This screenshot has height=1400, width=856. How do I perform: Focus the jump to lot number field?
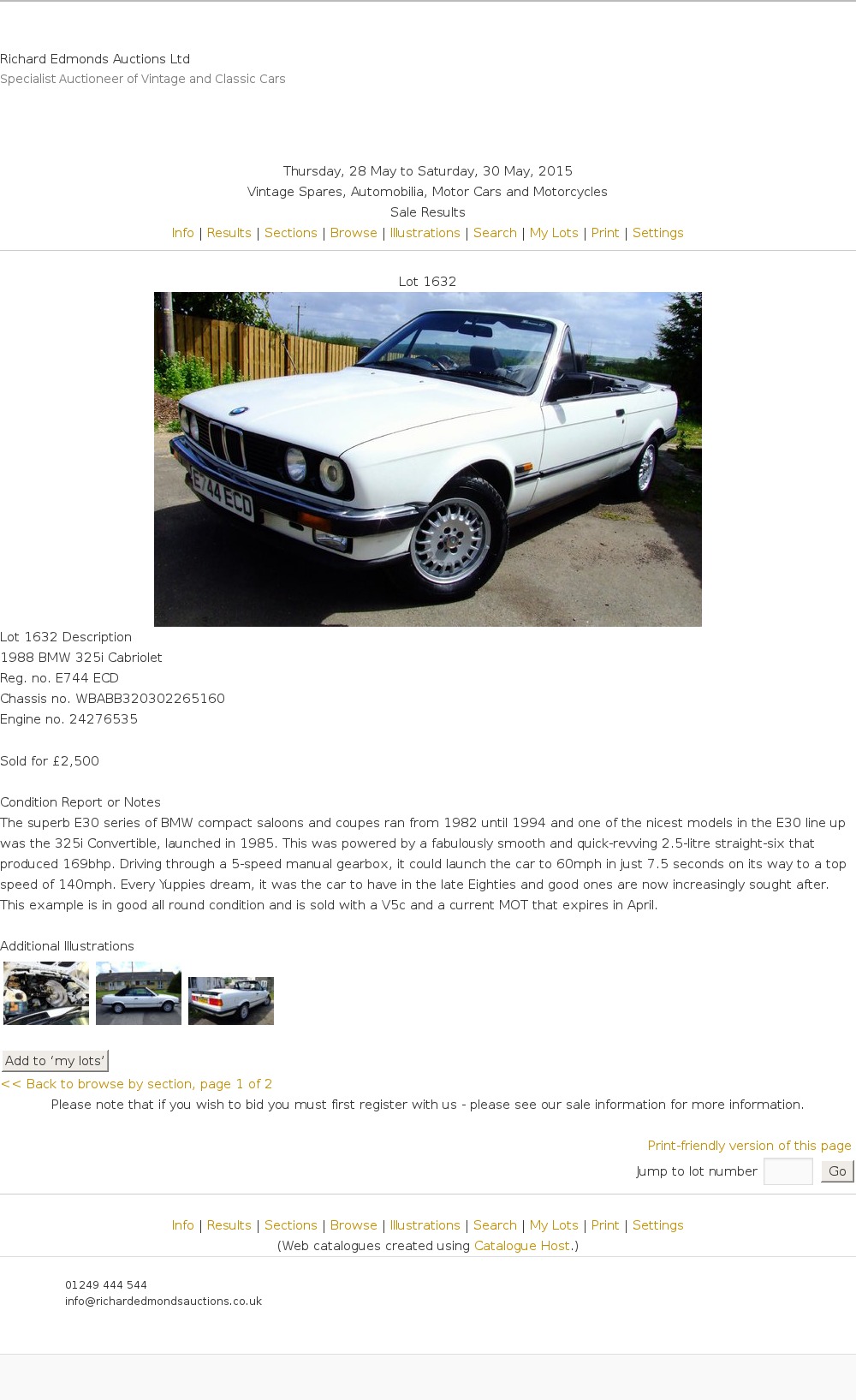[788, 1171]
